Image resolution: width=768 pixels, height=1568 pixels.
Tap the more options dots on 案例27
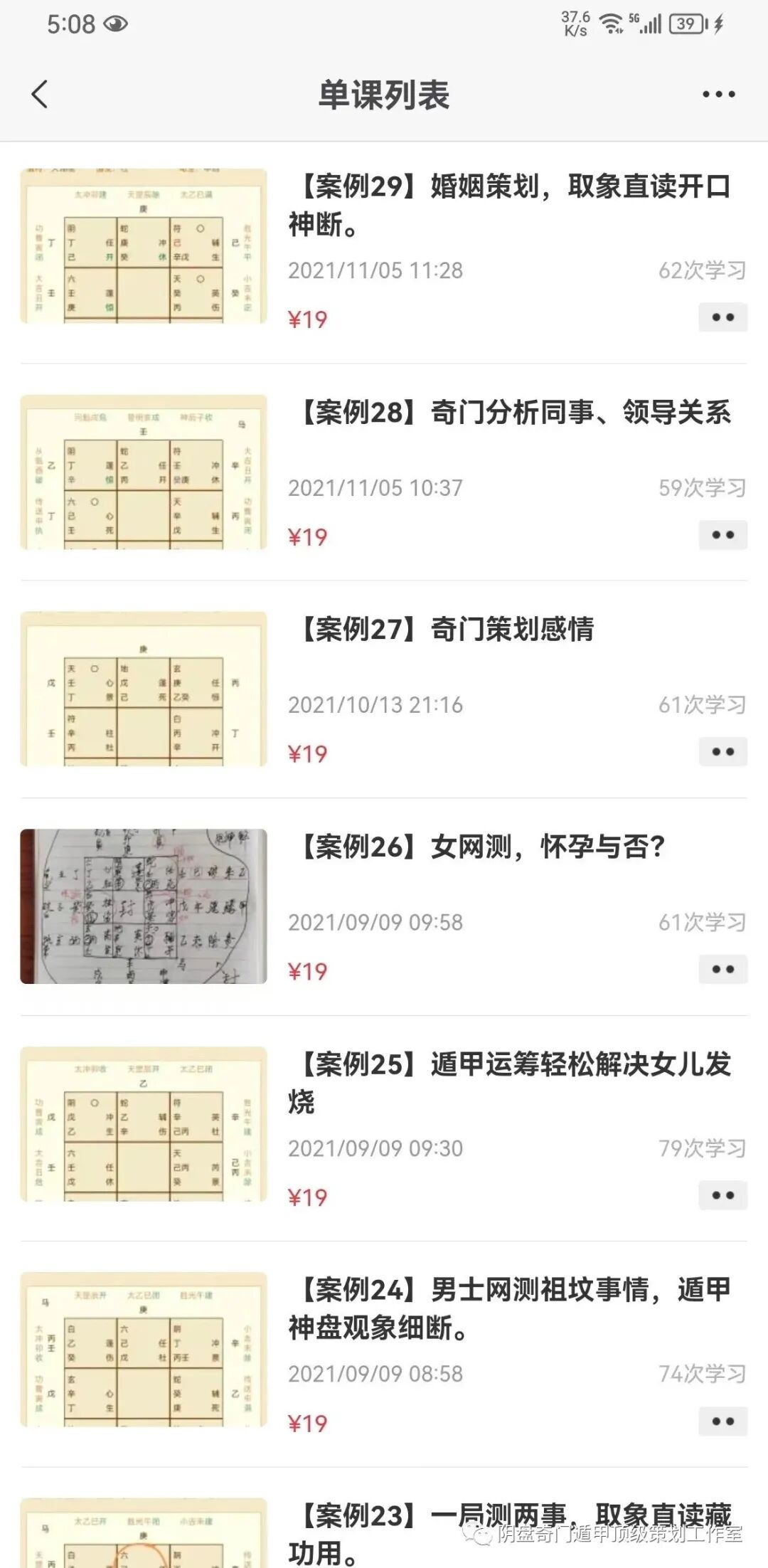tap(722, 751)
